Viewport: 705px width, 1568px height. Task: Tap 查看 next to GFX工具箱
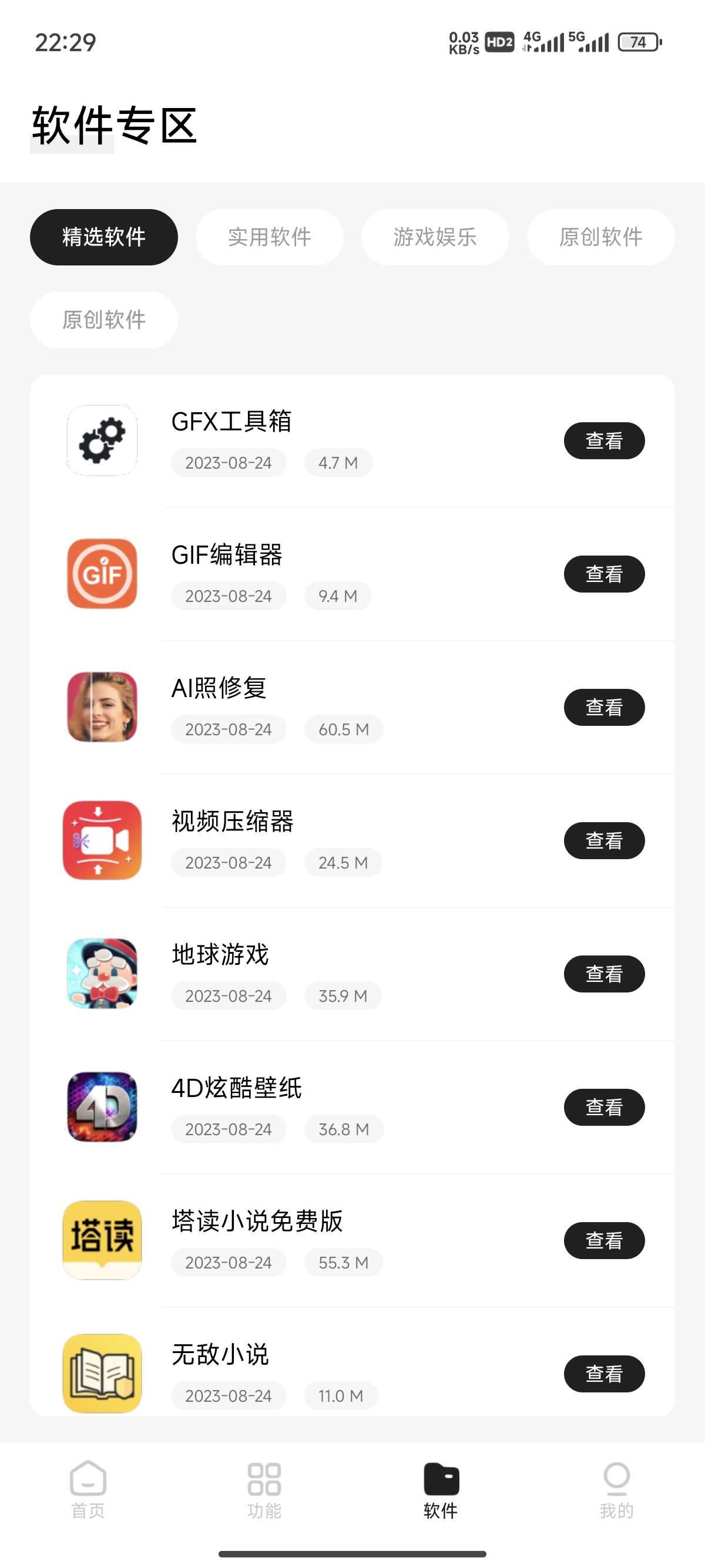click(604, 440)
